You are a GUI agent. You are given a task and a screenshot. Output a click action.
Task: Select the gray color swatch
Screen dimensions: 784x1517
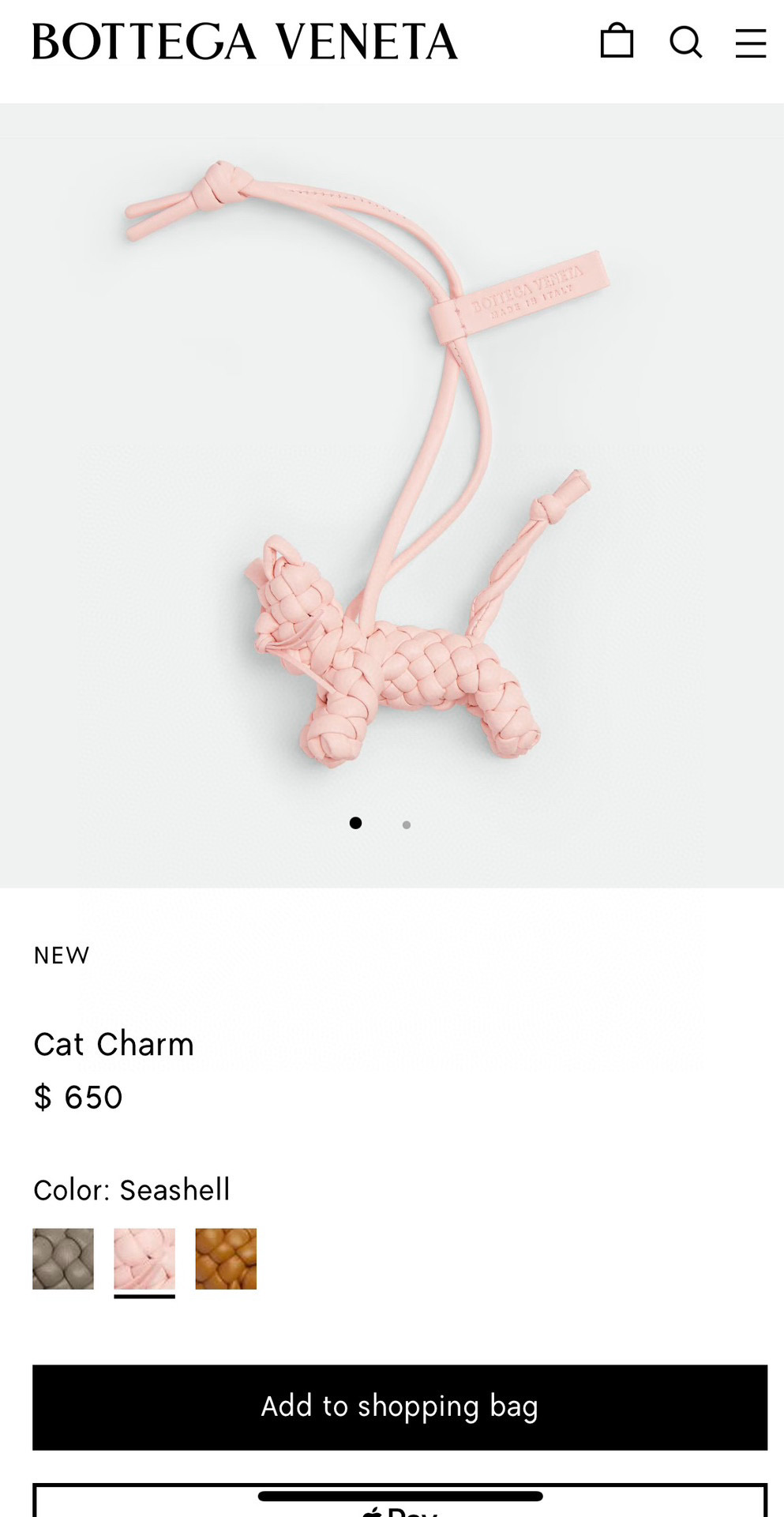(63, 1259)
